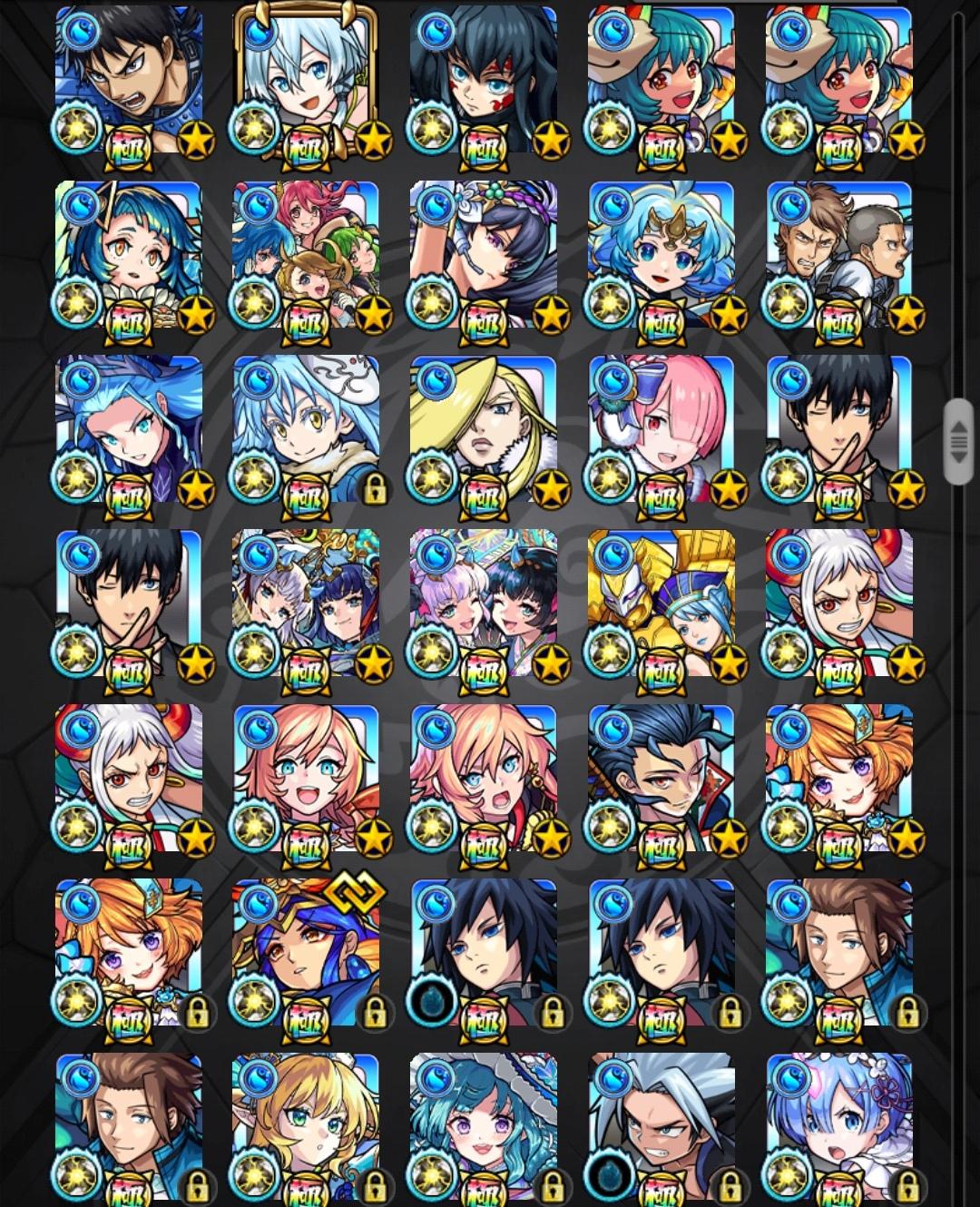The image size is (980, 1207).
Task: Open the spiky blue-black-haired man with star
Action: pyautogui.click(x=661, y=779)
